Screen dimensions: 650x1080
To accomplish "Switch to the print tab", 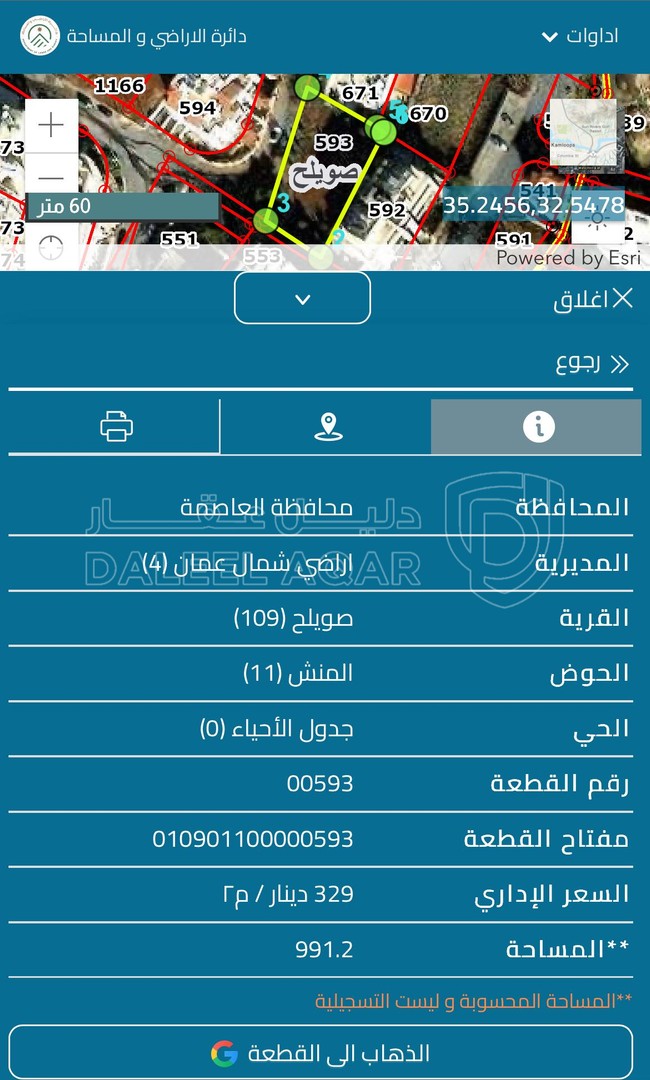I will point(116,427).
